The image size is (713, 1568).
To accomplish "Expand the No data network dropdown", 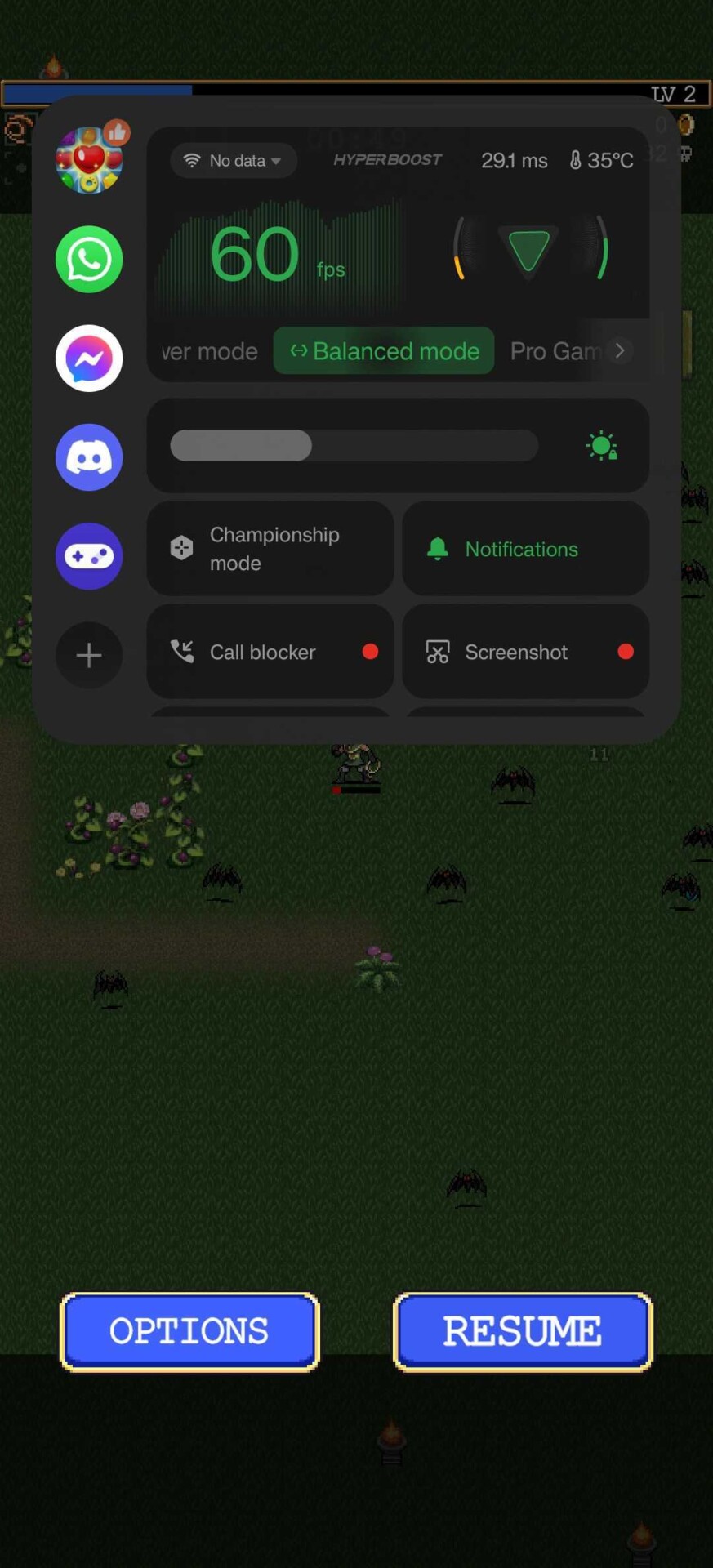I will point(233,161).
